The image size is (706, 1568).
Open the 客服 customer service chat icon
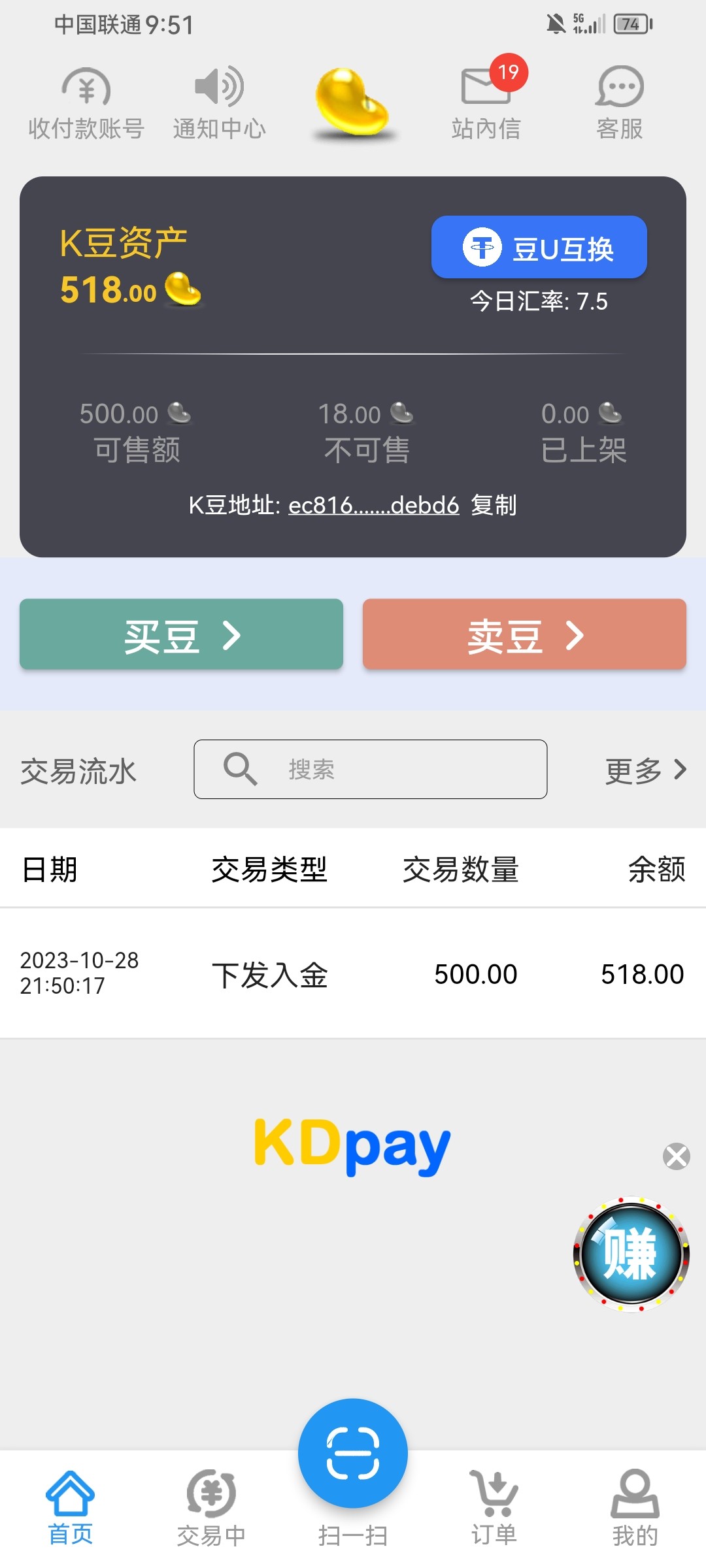pyautogui.click(x=618, y=91)
